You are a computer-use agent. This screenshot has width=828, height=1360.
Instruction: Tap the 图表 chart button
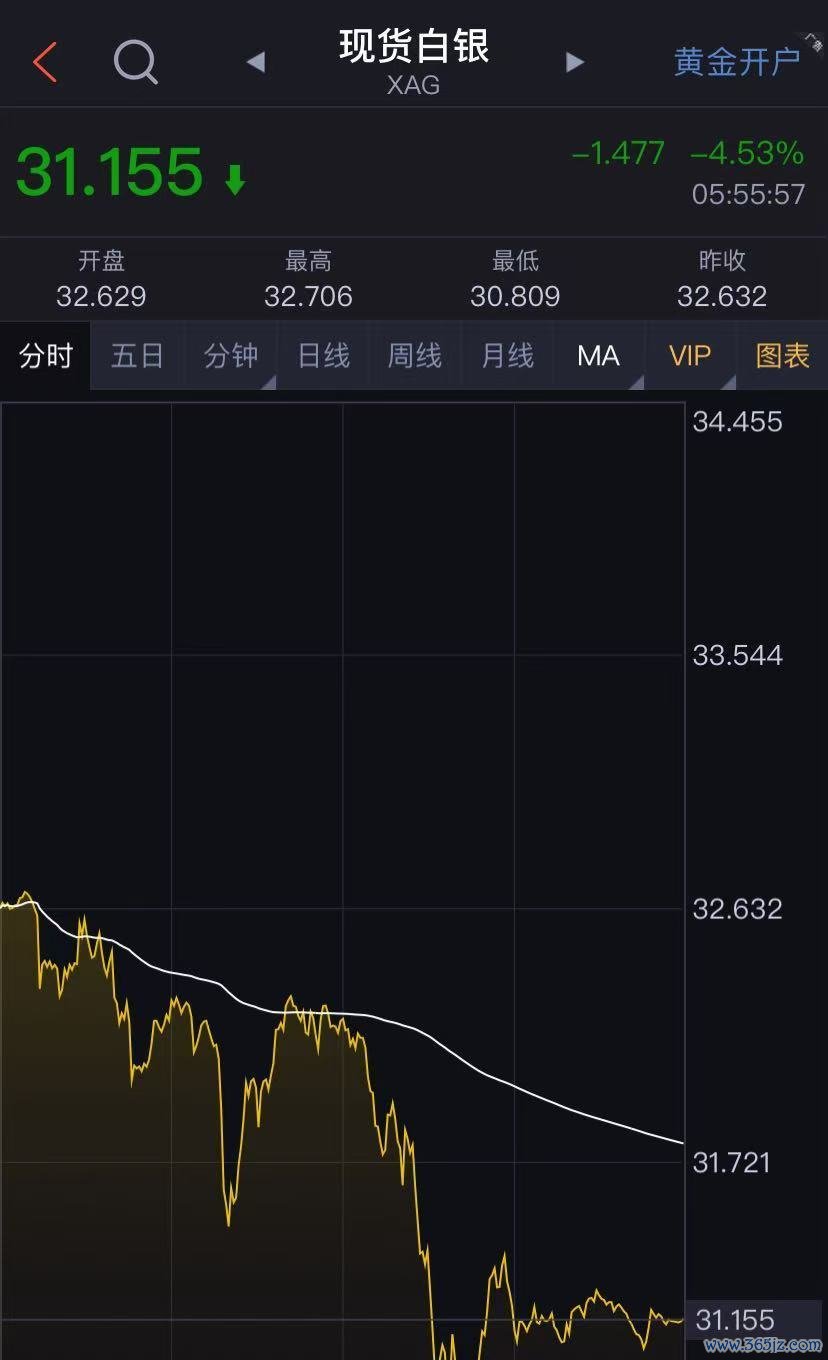(x=782, y=356)
